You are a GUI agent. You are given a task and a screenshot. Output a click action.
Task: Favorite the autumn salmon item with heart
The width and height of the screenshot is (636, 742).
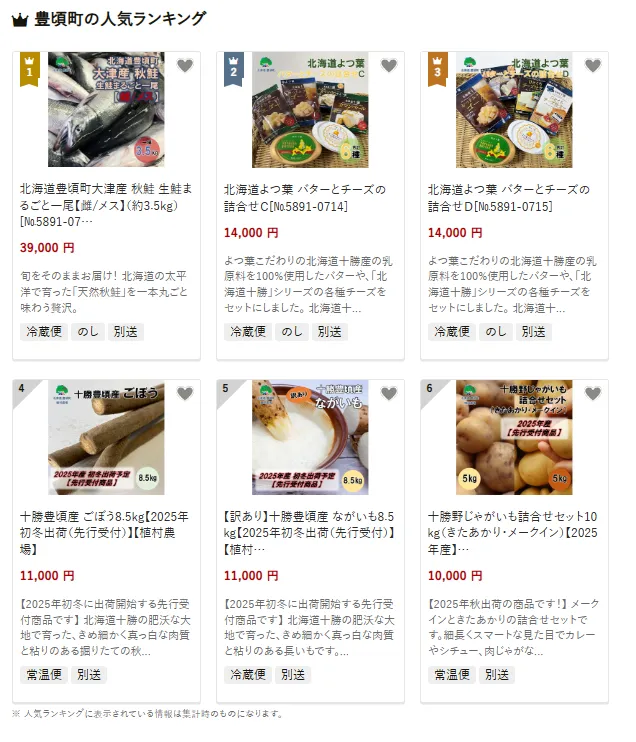click(x=184, y=66)
